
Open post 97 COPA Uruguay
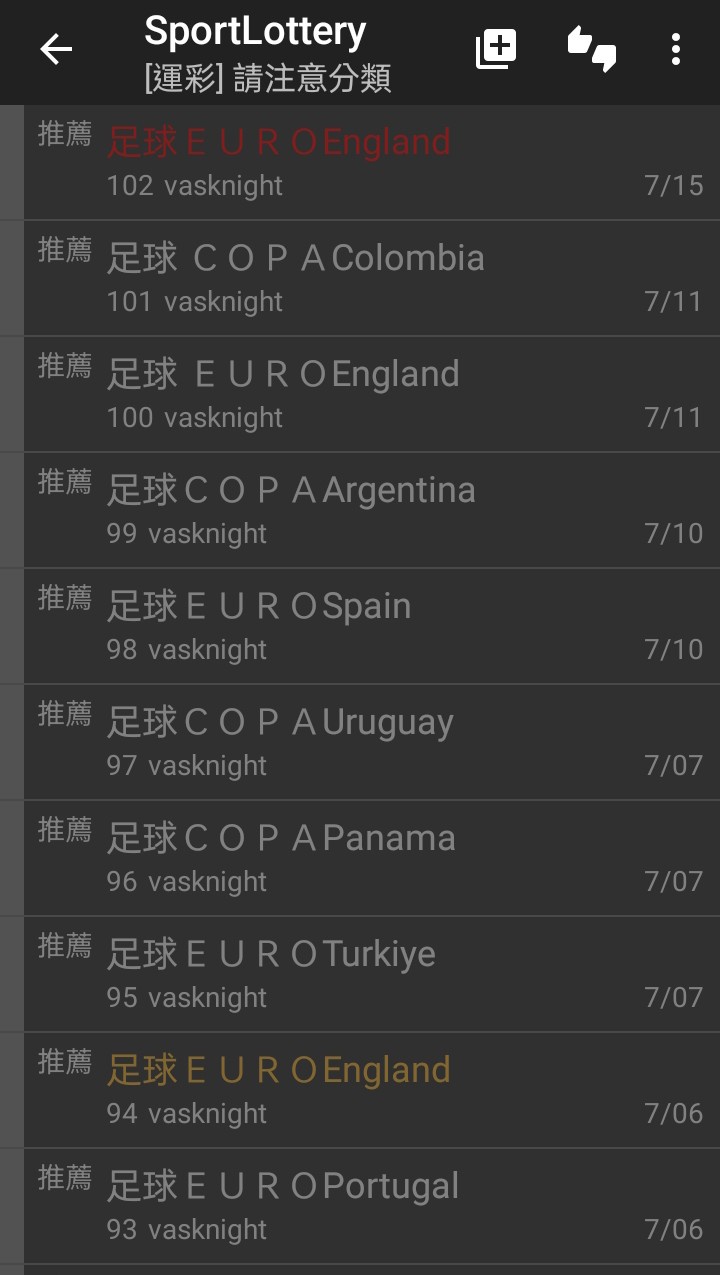pos(370,742)
